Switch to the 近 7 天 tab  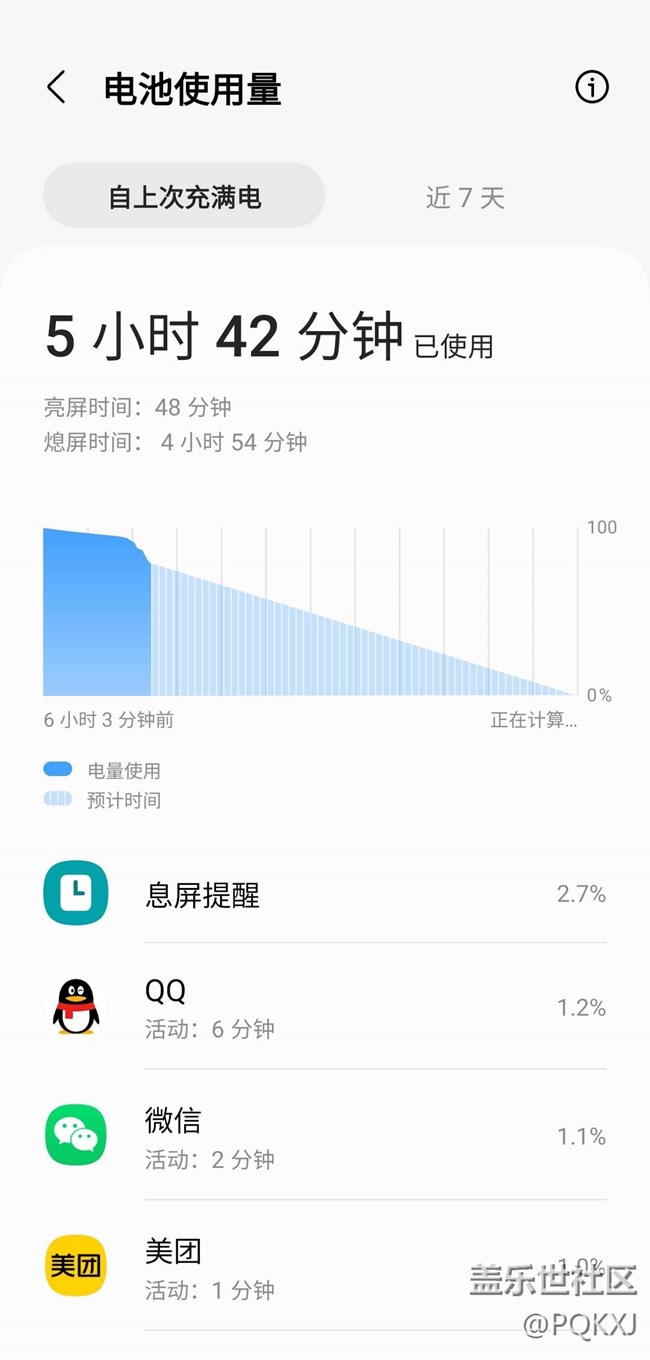click(x=465, y=197)
